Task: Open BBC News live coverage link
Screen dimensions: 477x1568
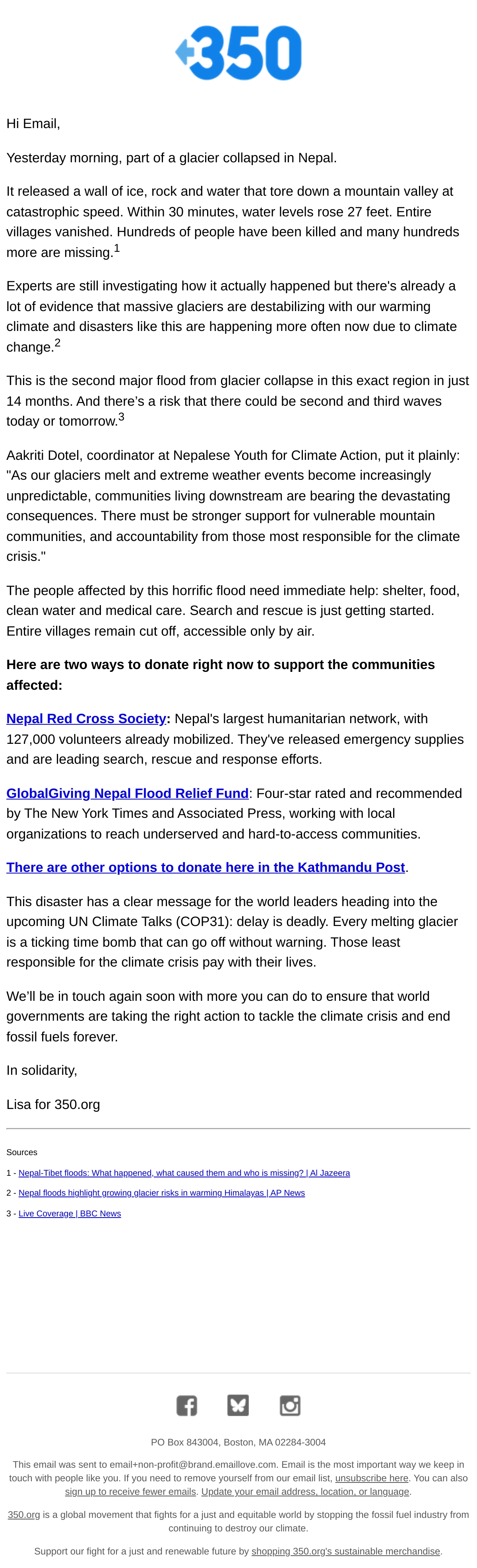Action: [x=69, y=1213]
